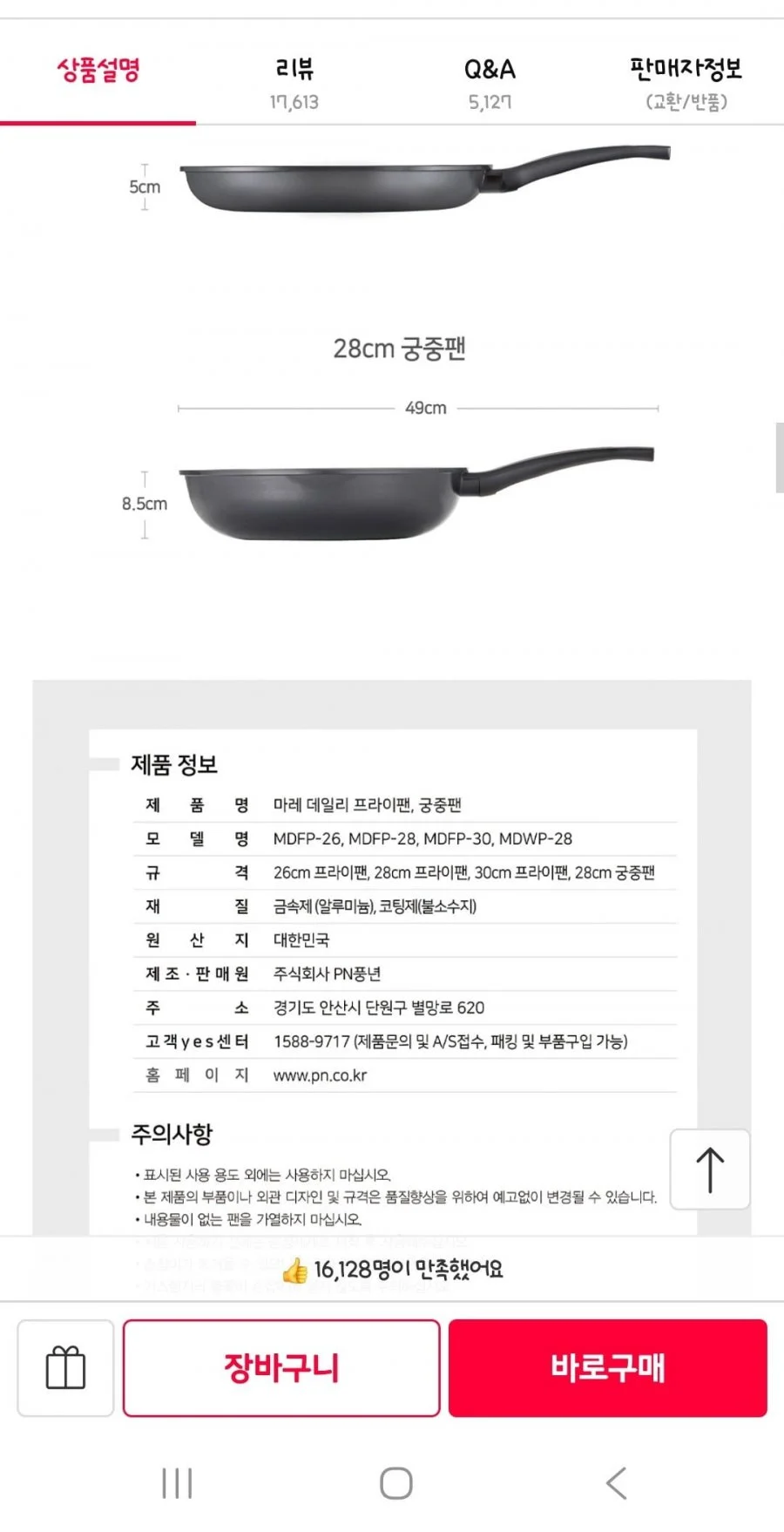
Task: Tap the gift icon button
Action: click(x=65, y=1367)
